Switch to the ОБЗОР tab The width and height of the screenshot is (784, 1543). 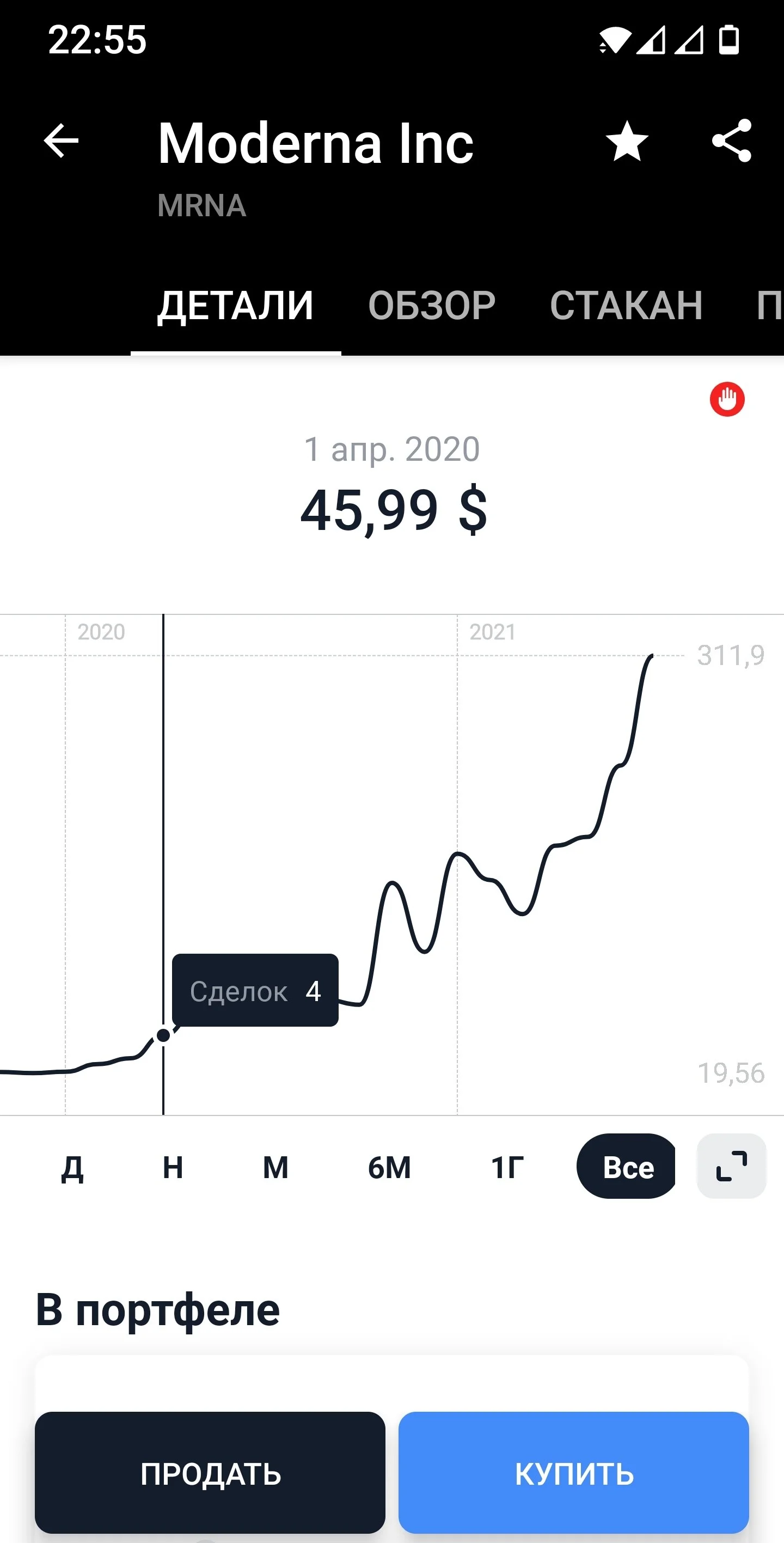click(432, 306)
